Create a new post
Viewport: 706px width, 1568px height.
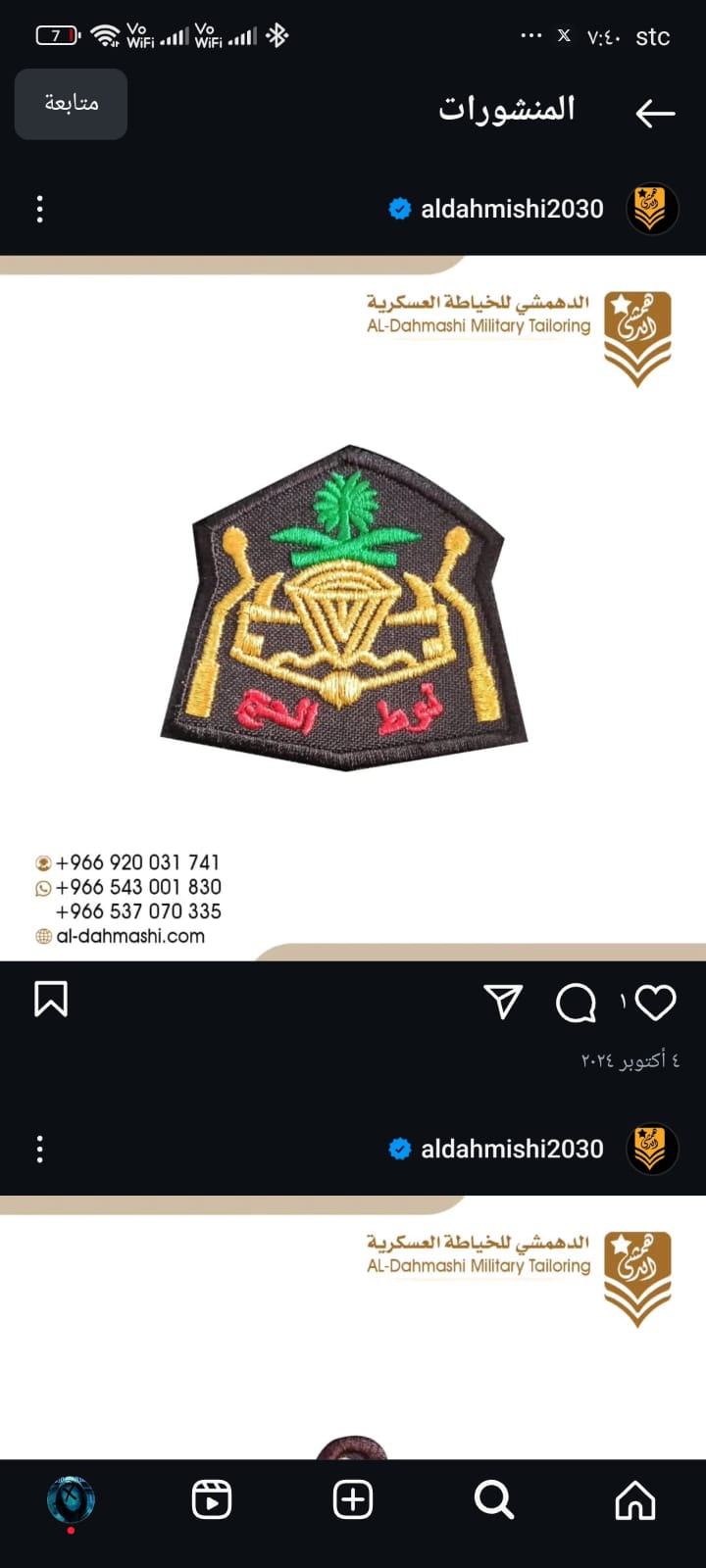point(353,1499)
